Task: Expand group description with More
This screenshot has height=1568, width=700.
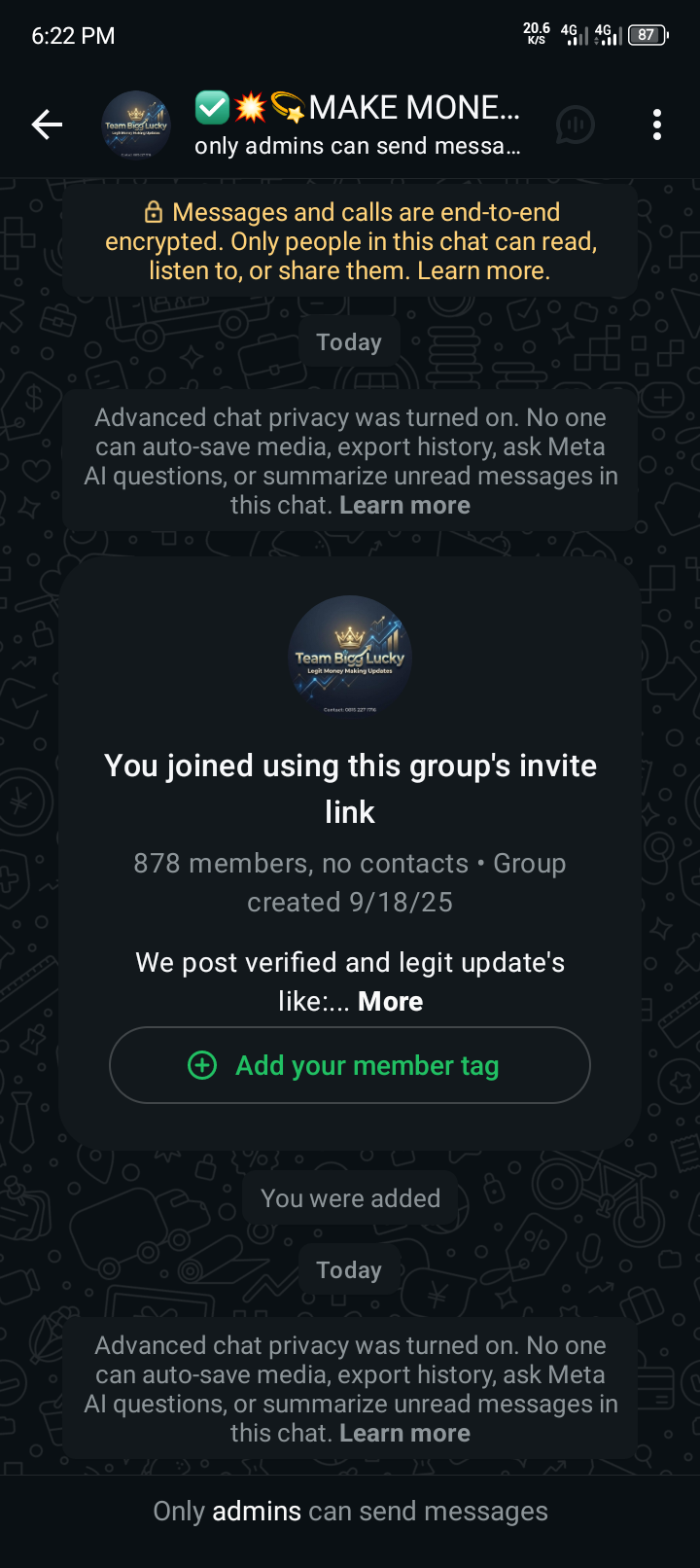Action: point(390,1002)
